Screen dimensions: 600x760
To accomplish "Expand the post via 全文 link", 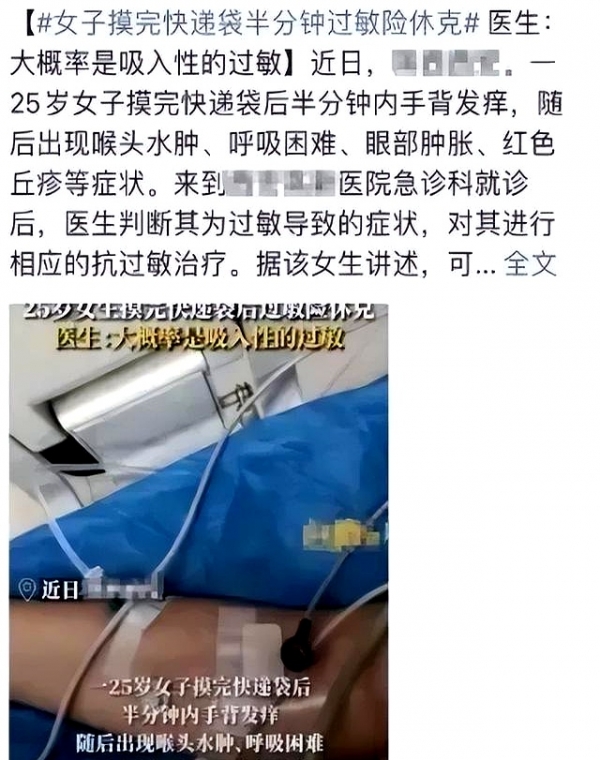I will point(529,266).
